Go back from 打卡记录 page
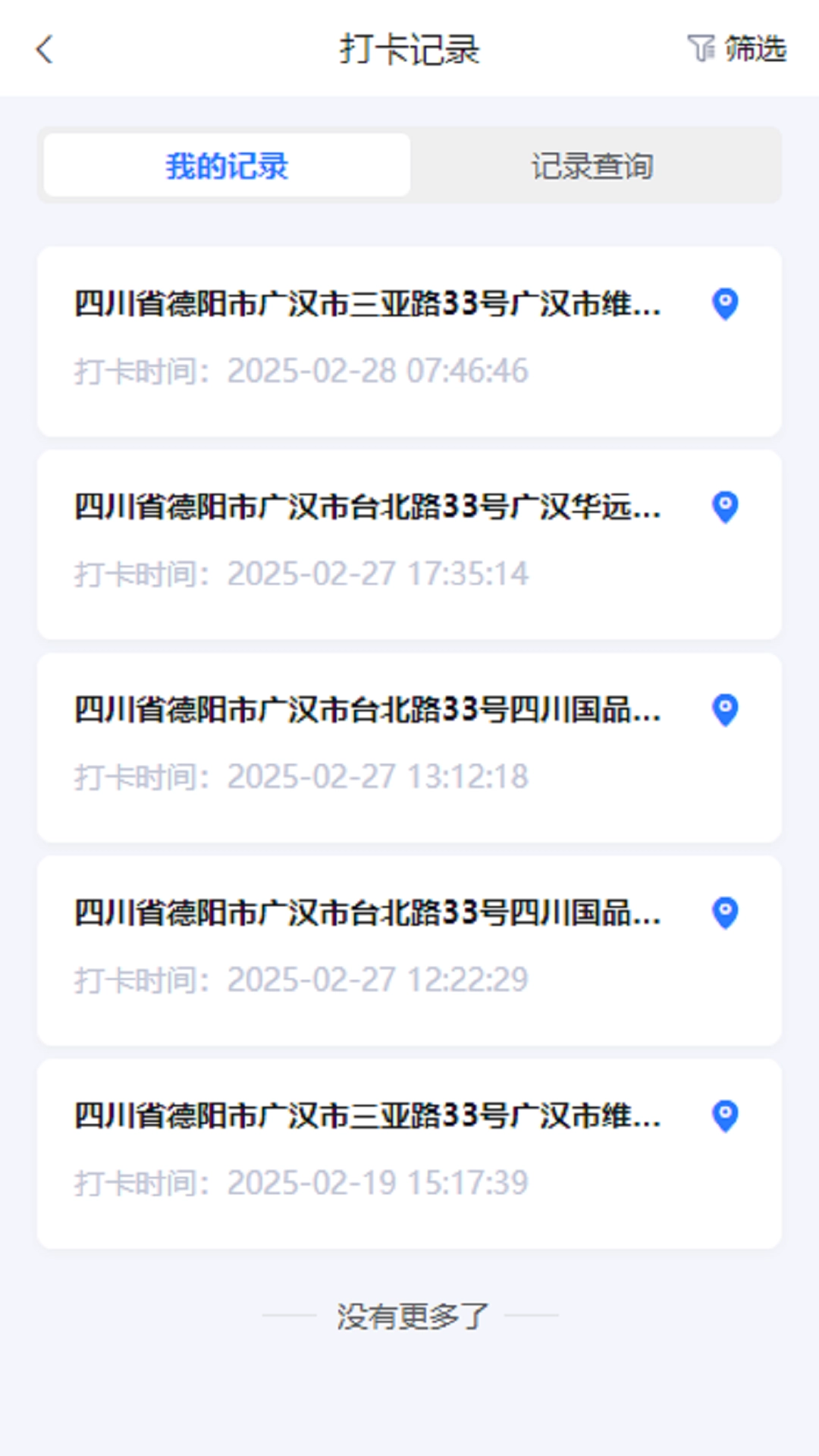 pos(45,50)
